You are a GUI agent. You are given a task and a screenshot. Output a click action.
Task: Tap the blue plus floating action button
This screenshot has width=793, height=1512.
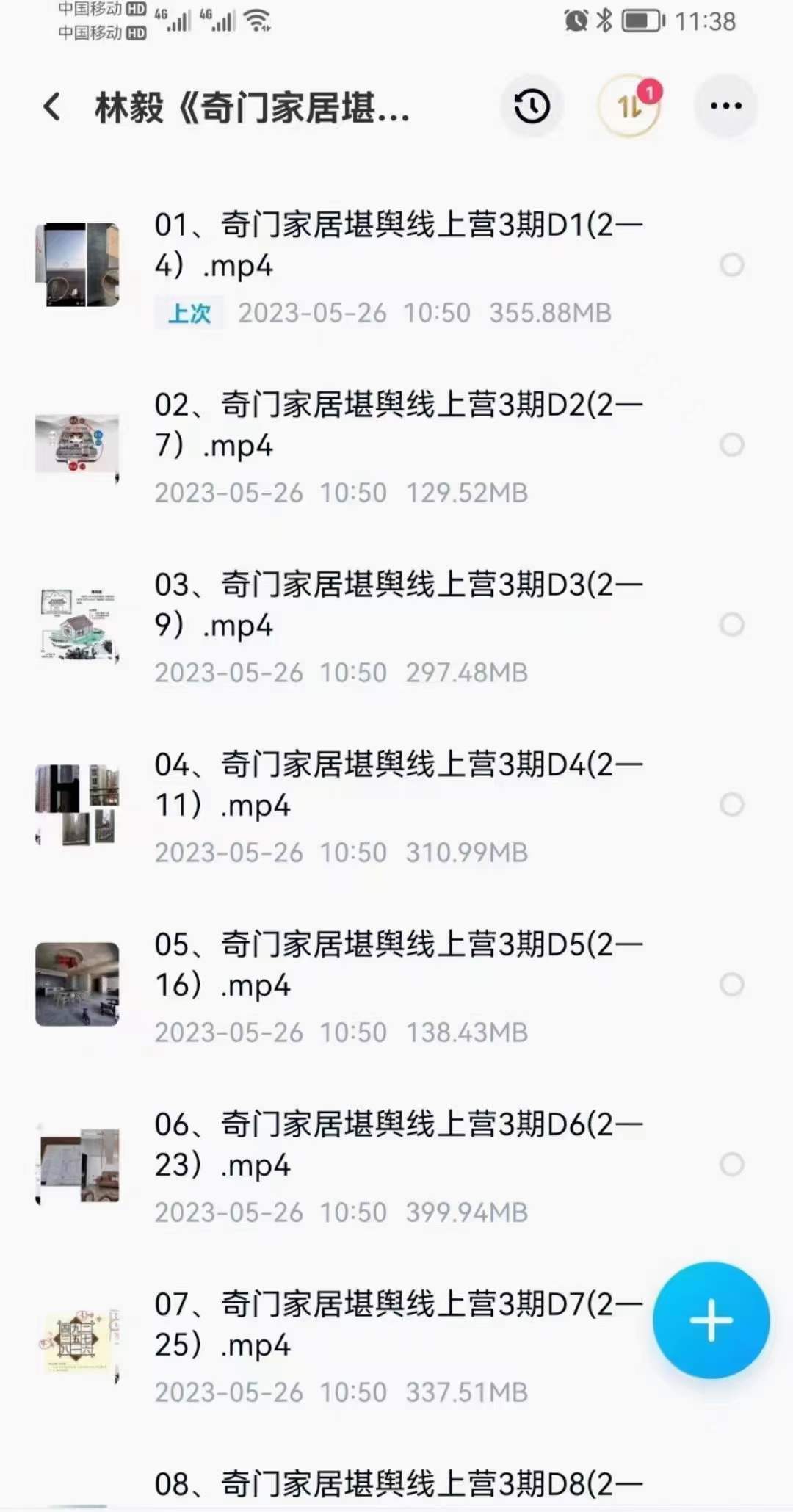click(709, 1320)
